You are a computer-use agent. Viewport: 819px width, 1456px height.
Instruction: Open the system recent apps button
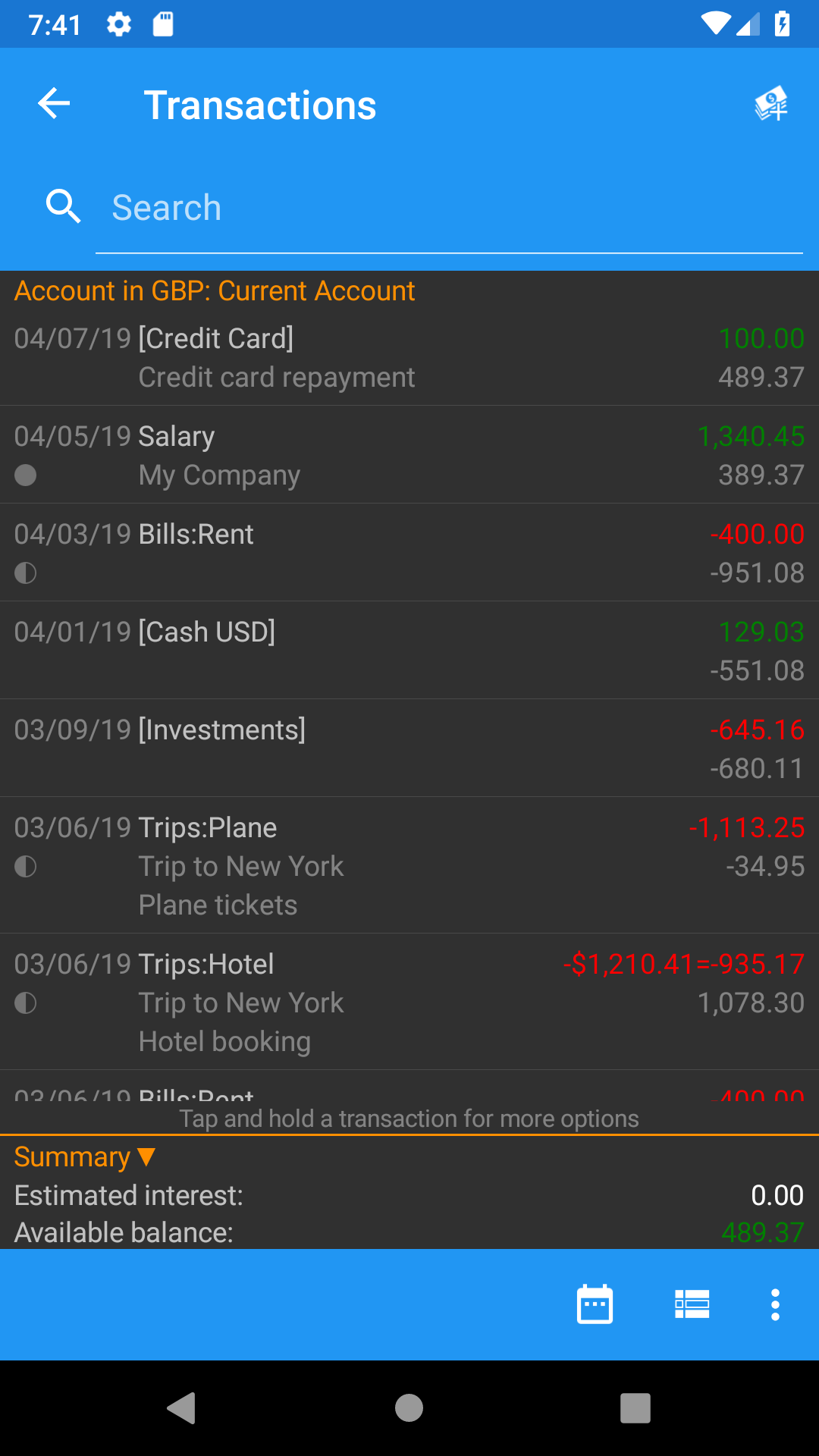(635, 1408)
